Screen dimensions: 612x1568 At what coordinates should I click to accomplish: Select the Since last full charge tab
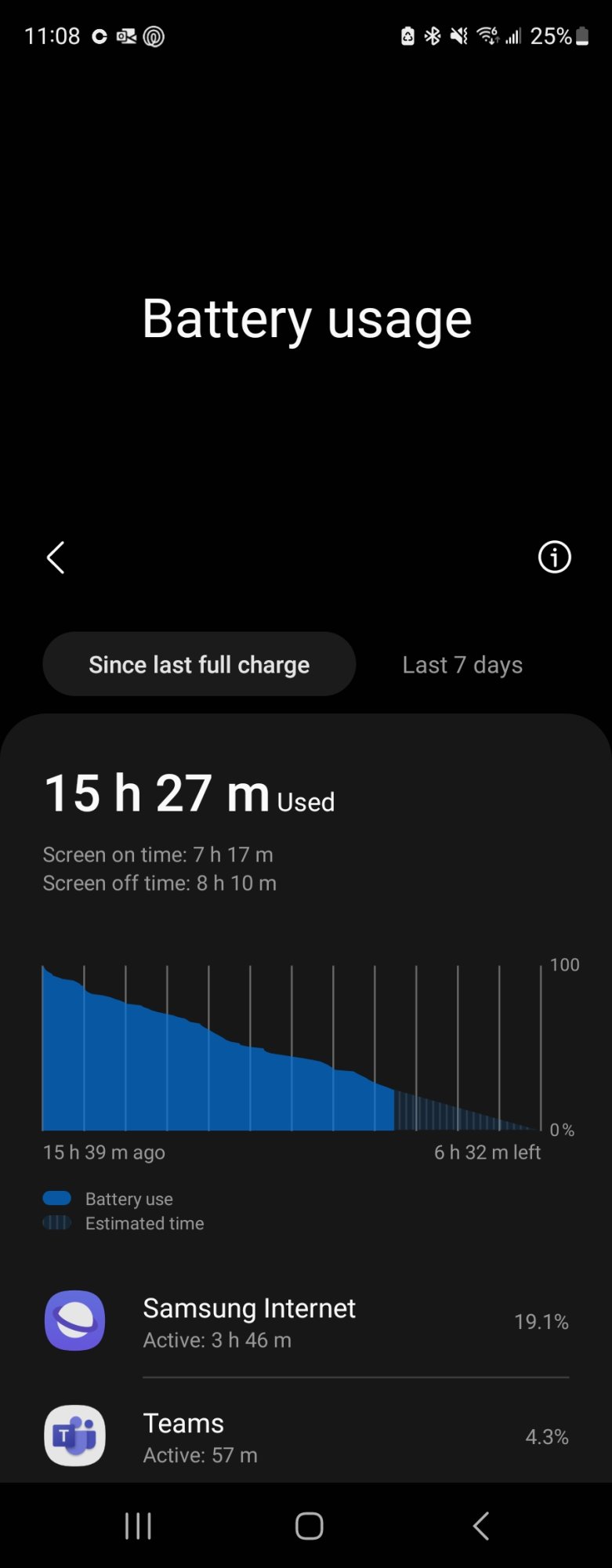coord(199,664)
